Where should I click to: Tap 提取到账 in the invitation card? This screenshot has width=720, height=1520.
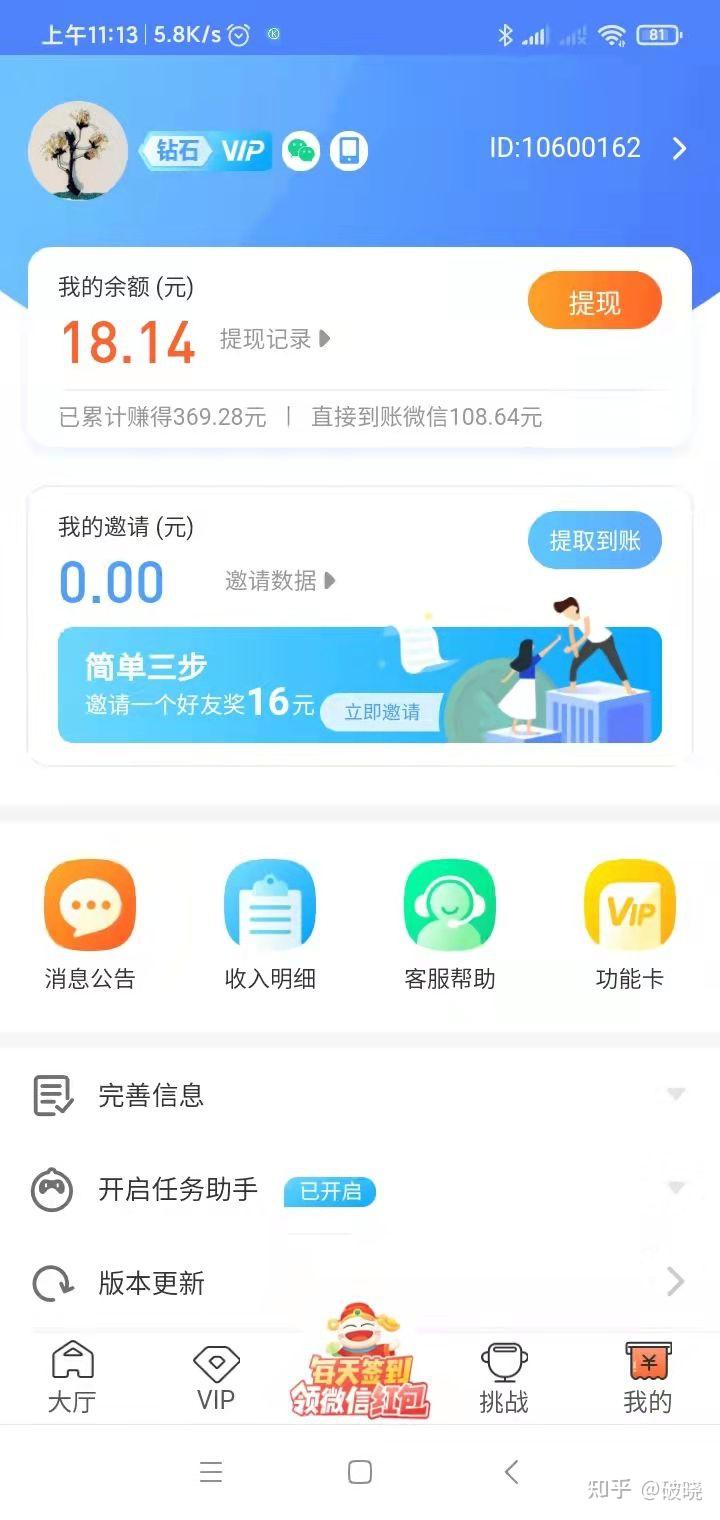(594, 541)
